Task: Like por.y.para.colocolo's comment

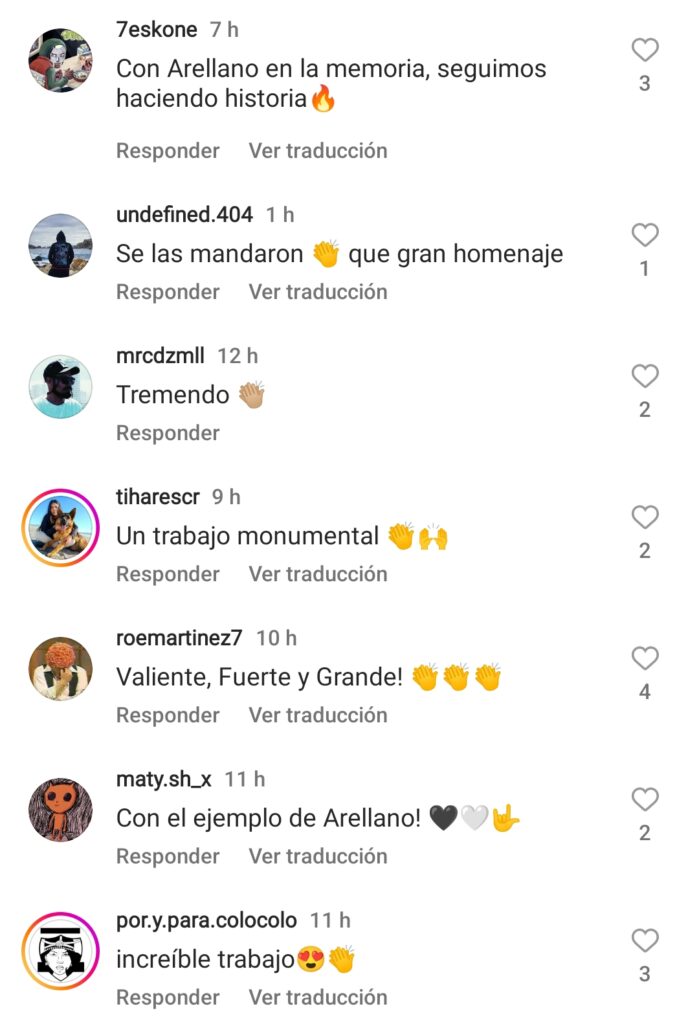Action: pos(645,940)
